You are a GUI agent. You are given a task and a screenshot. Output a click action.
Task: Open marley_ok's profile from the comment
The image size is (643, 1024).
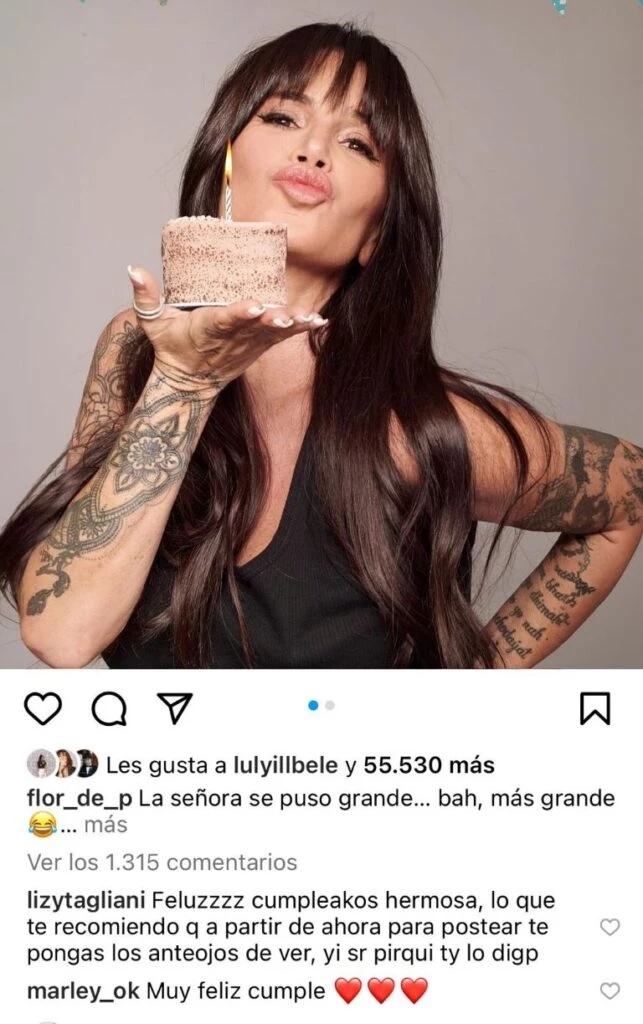pos(83,991)
